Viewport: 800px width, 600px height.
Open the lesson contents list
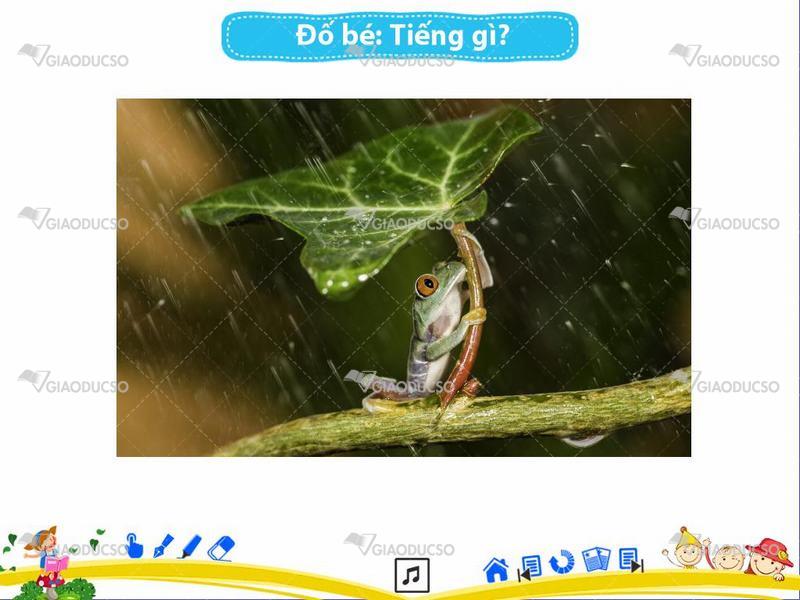pyautogui.click(x=596, y=560)
